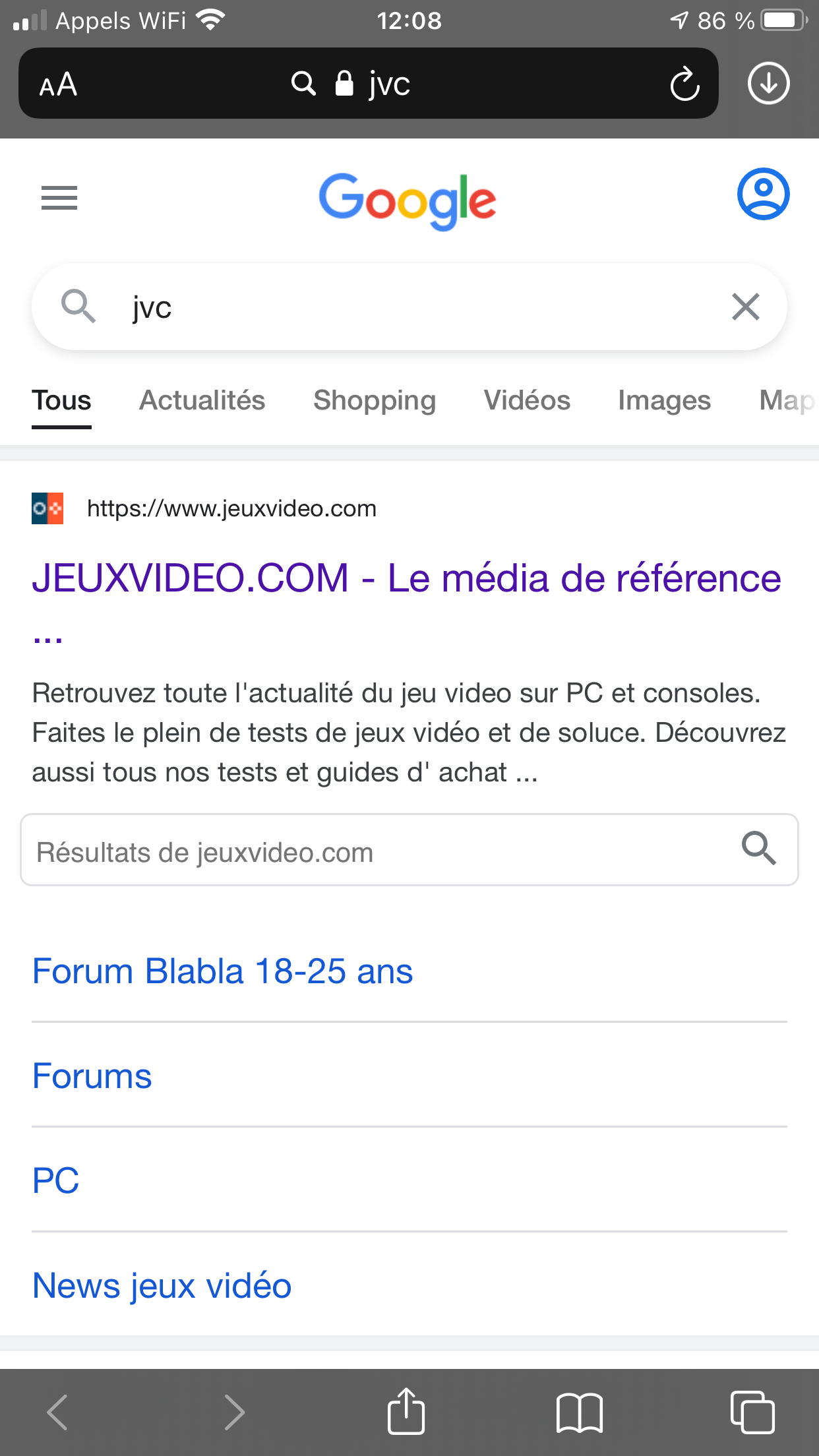This screenshot has width=819, height=1456.
Task: Focus the Résultats de jeuxvideo.com search box
Action: pyautogui.click(x=409, y=850)
